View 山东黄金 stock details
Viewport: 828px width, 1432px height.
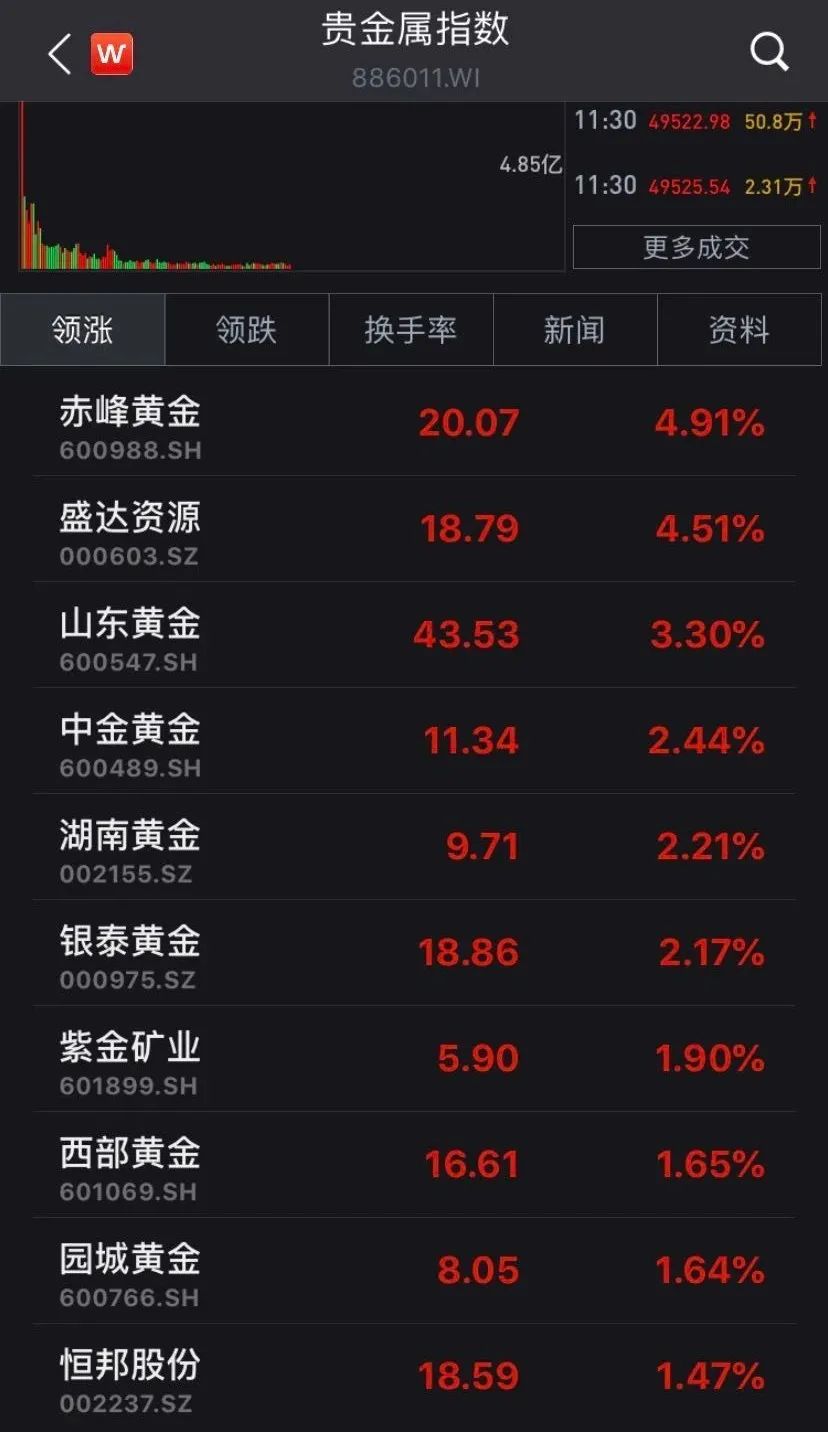pos(414,636)
